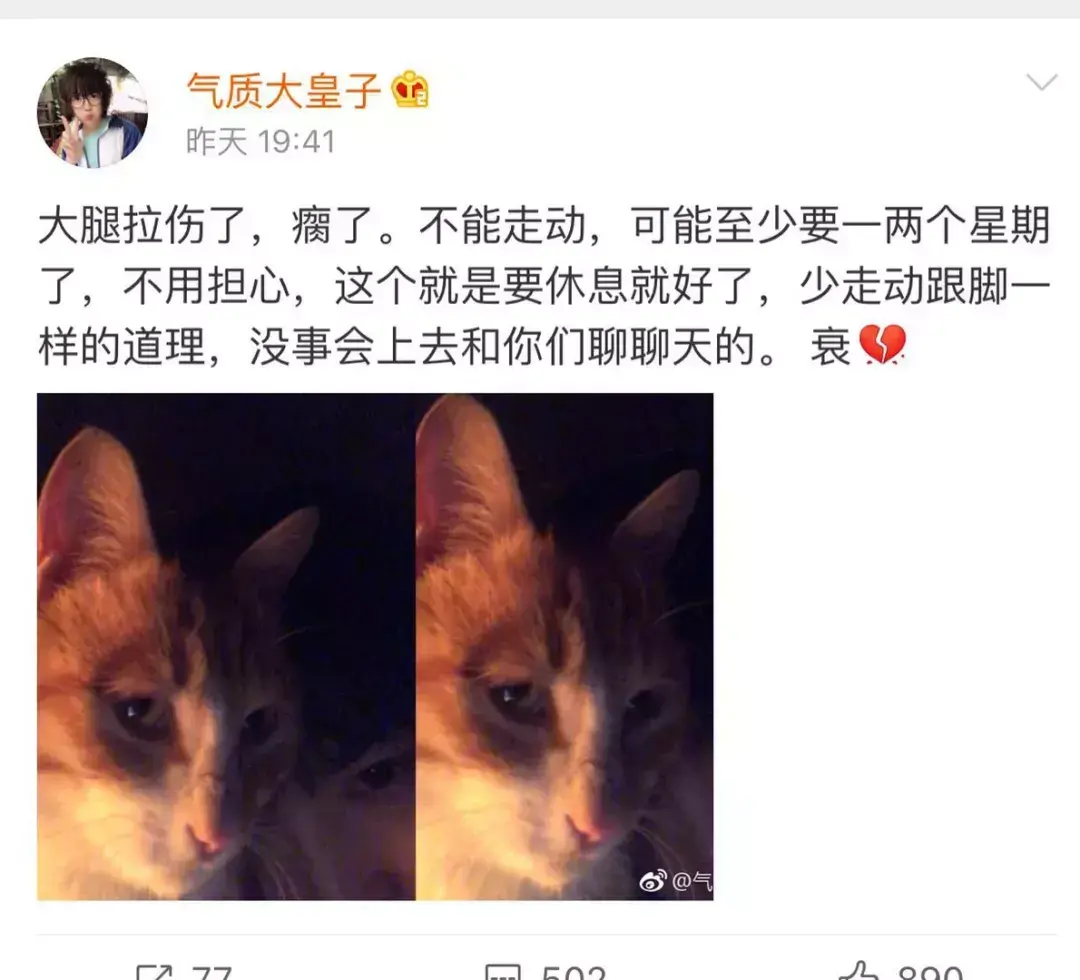1080x980 pixels.
Task: Open 气质大皇子's profile avatar
Action: [x=92, y=113]
